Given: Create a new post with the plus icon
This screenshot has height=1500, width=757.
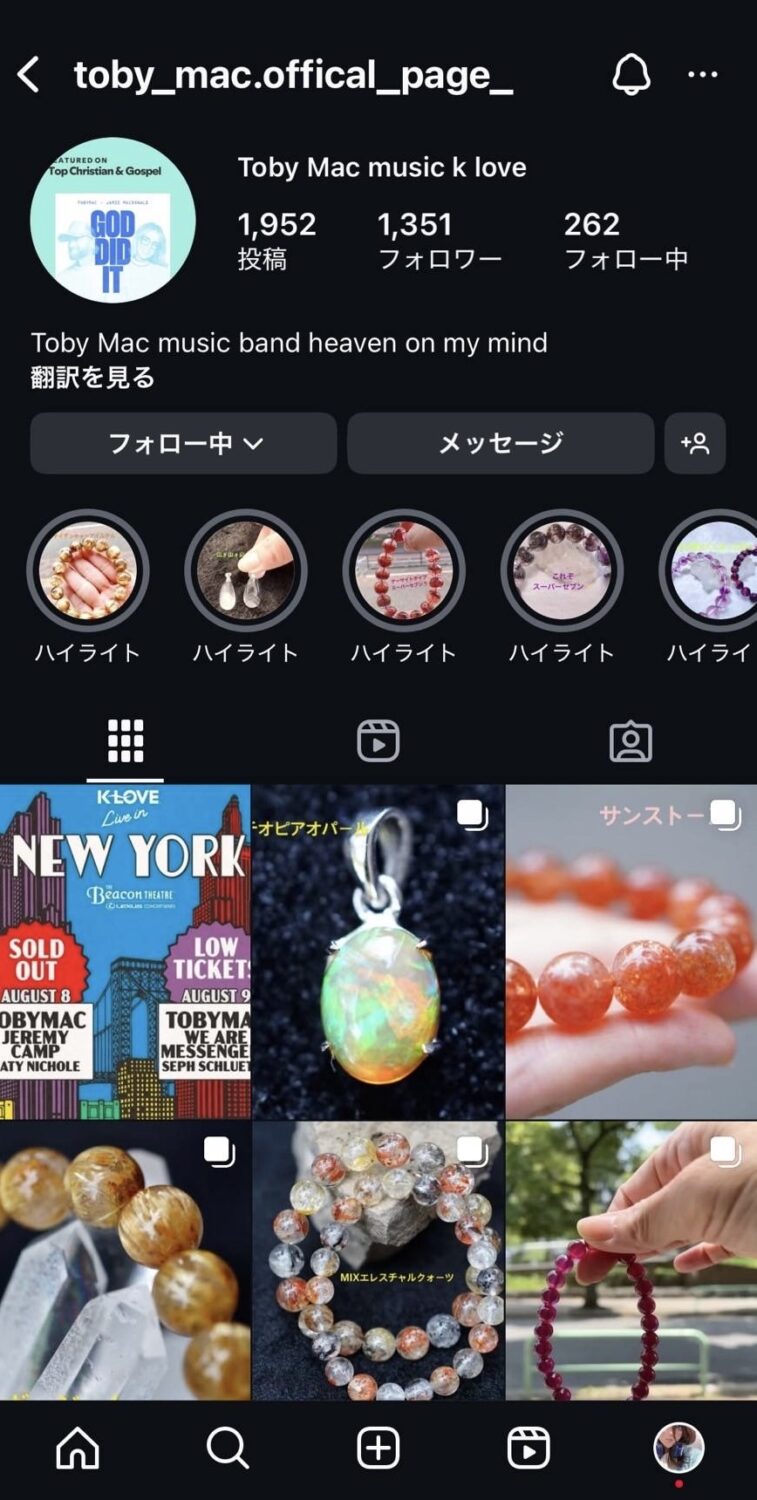Looking at the screenshot, I should (378, 1447).
